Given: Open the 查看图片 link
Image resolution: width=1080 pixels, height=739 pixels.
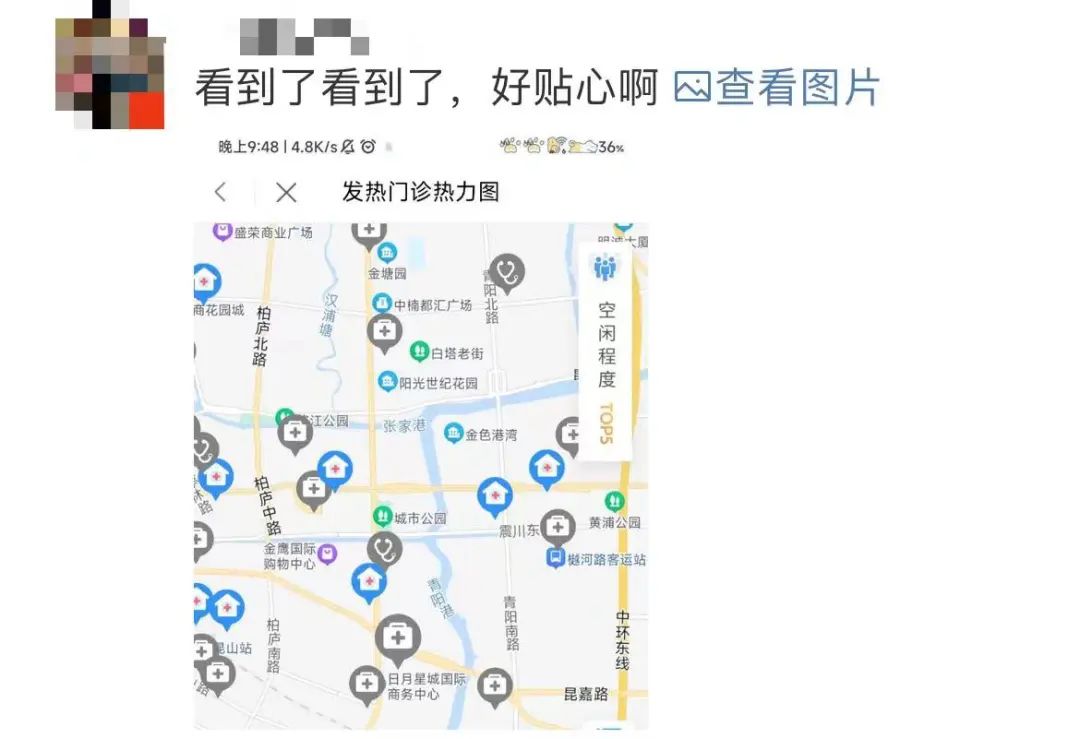Looking at the screenshot, I should (778, 88).
